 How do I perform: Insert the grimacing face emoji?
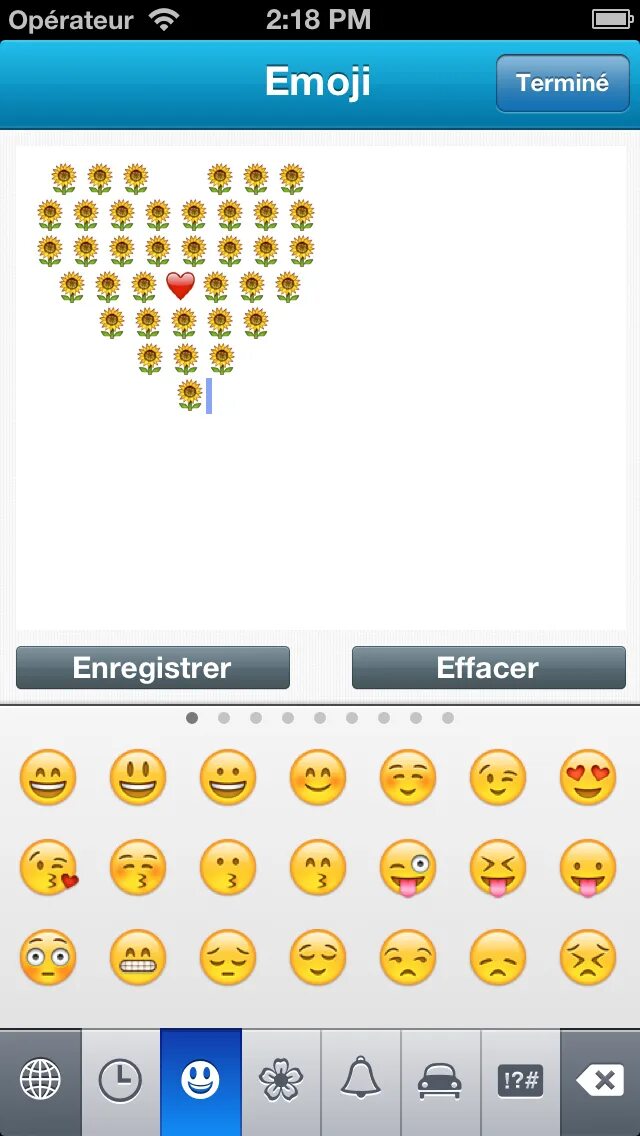pos(138,958)
